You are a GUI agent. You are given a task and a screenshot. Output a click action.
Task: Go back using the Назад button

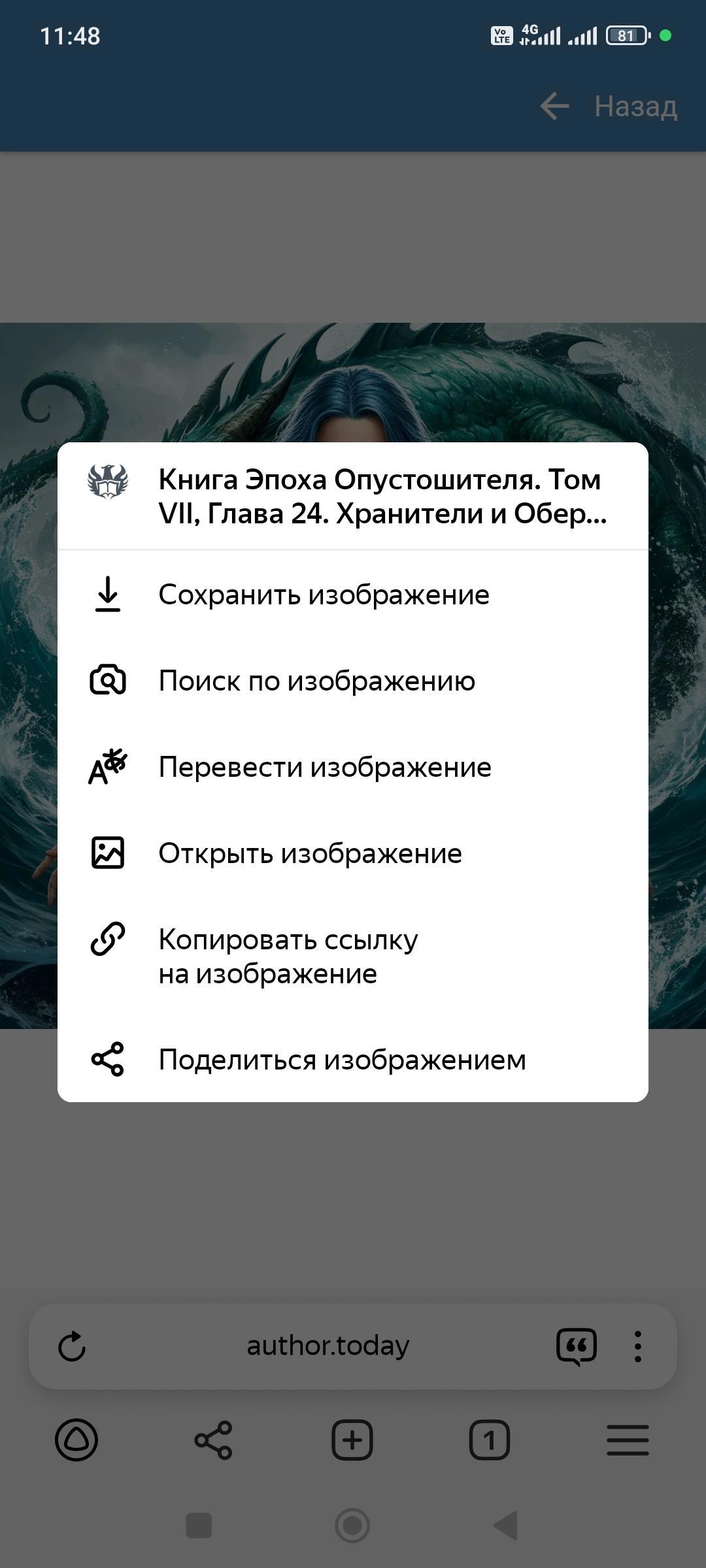coord(609,106)
